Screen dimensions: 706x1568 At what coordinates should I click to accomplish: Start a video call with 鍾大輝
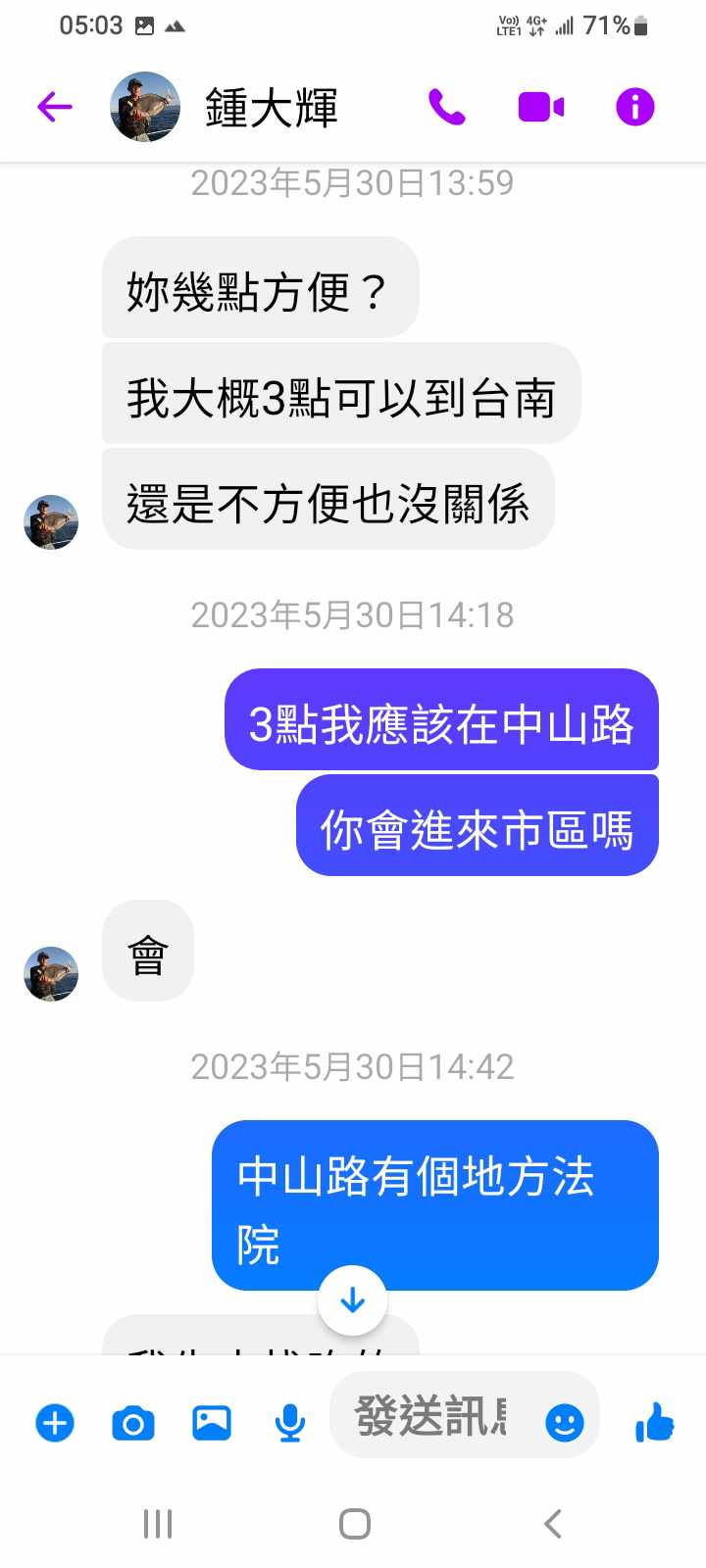tap(540, 106)
